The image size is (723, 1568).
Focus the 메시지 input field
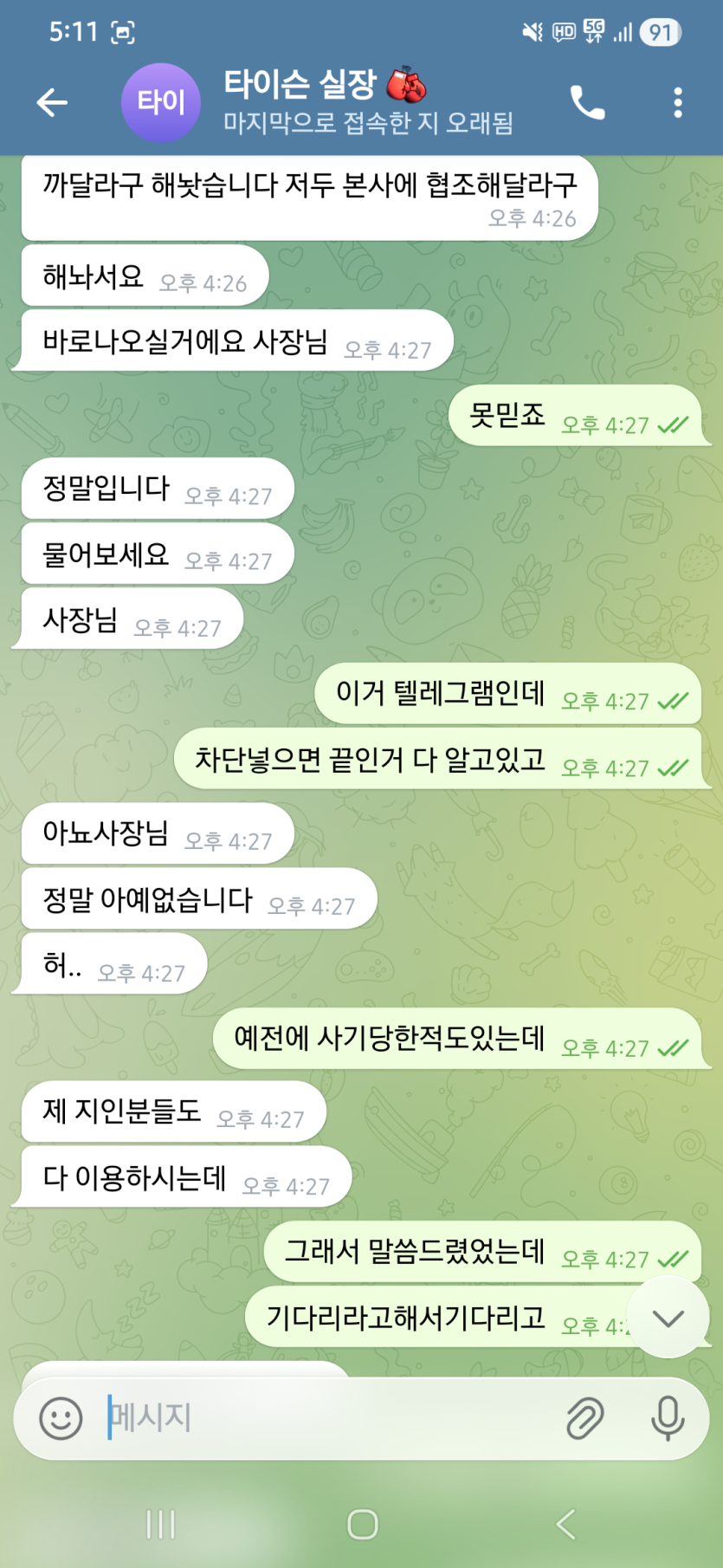coord(329,1418)
